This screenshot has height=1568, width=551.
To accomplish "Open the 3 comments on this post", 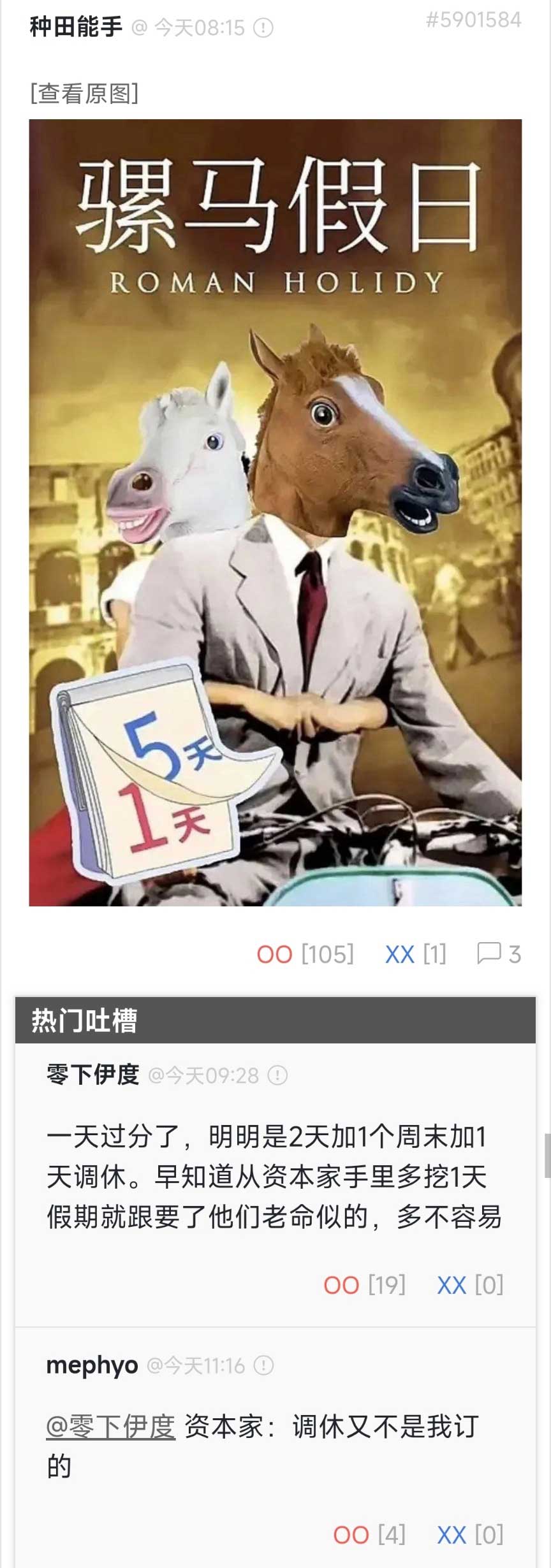I will point(499,954).
